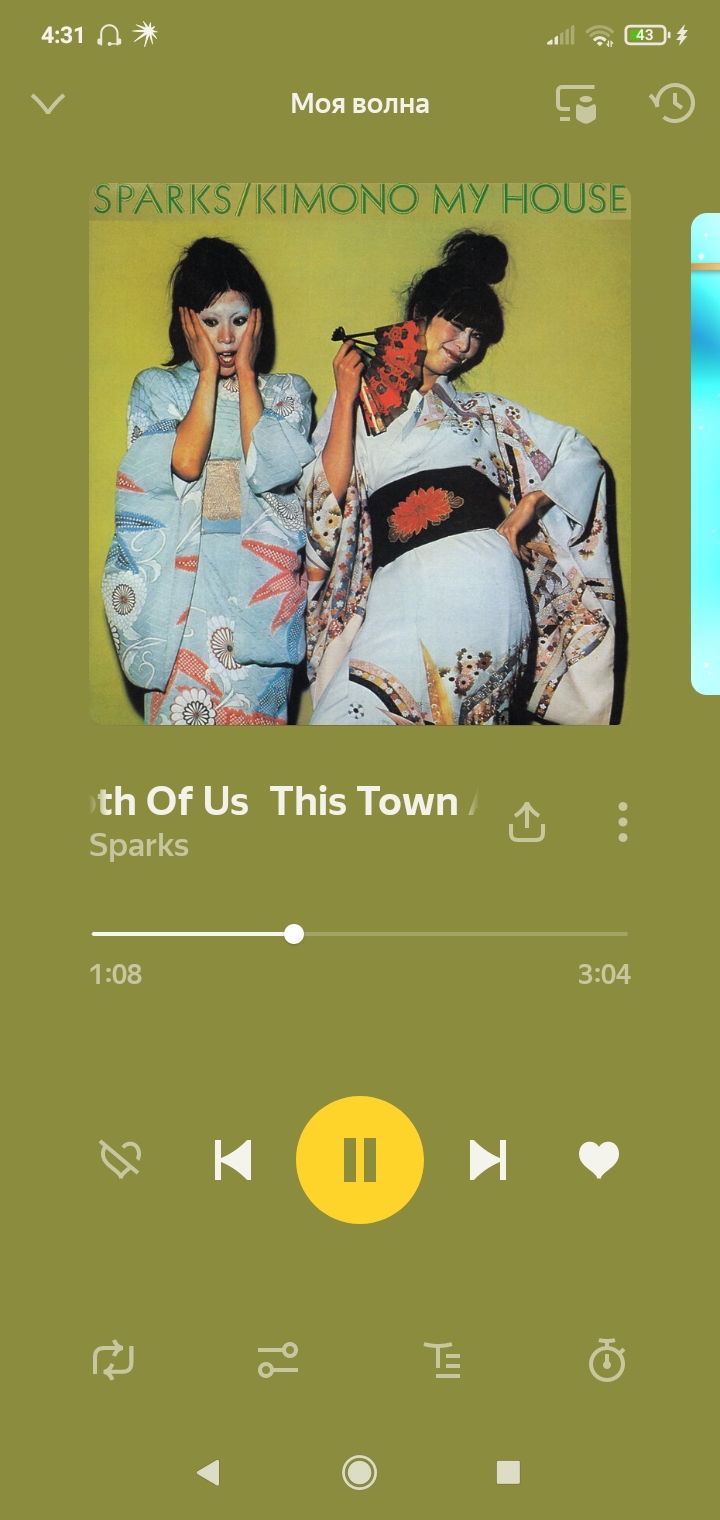Open listening history clock icon
720x1520 pixels.
(x=672, y=104)
